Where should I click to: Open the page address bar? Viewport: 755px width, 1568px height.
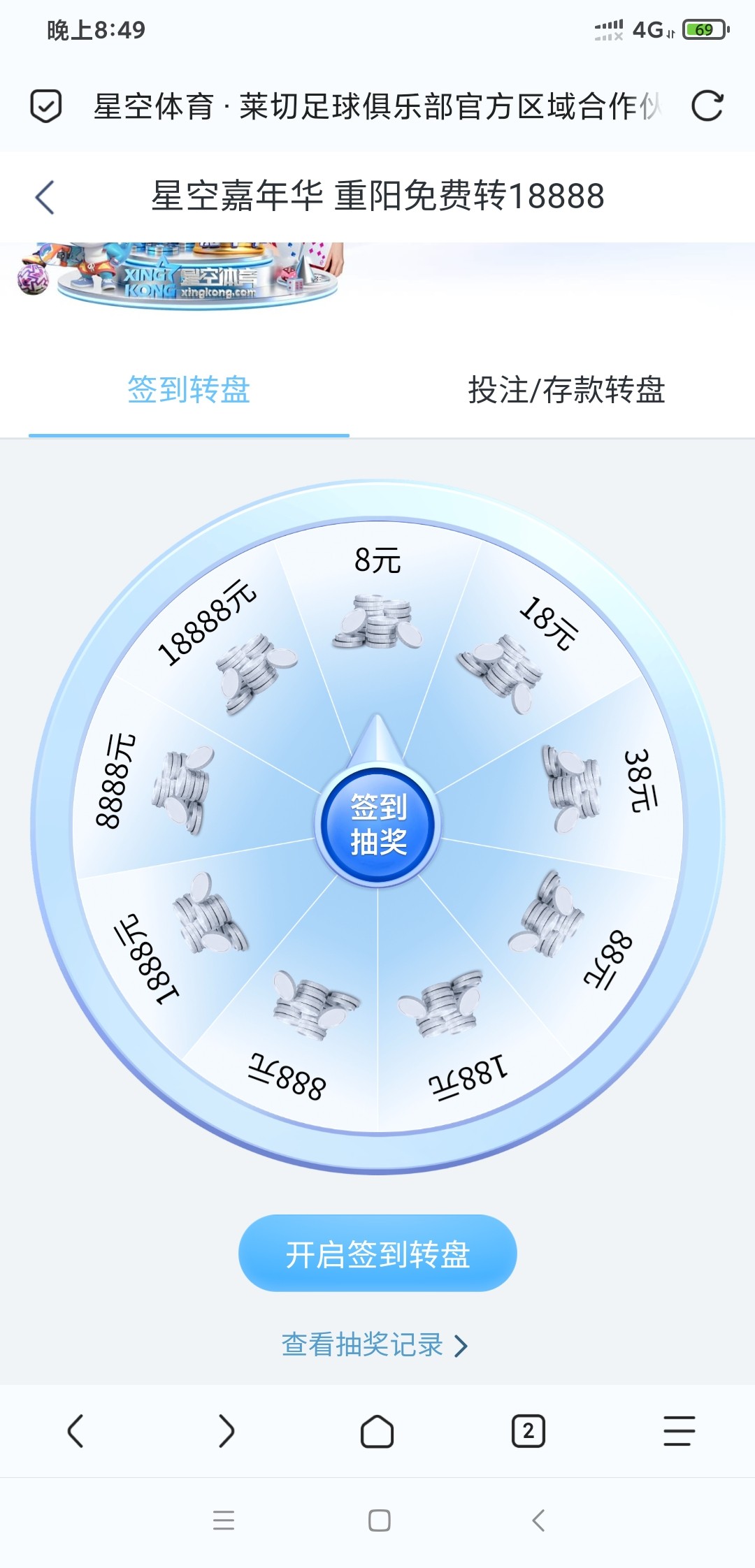tap(377, 107)
